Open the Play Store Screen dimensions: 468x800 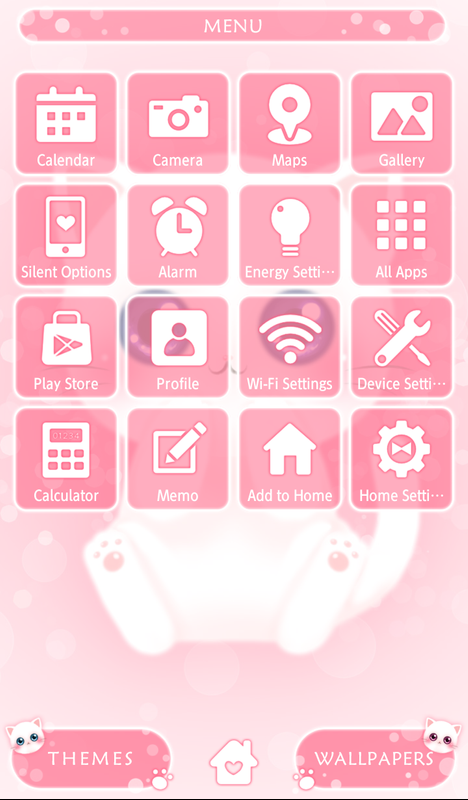tap(66, 347)
